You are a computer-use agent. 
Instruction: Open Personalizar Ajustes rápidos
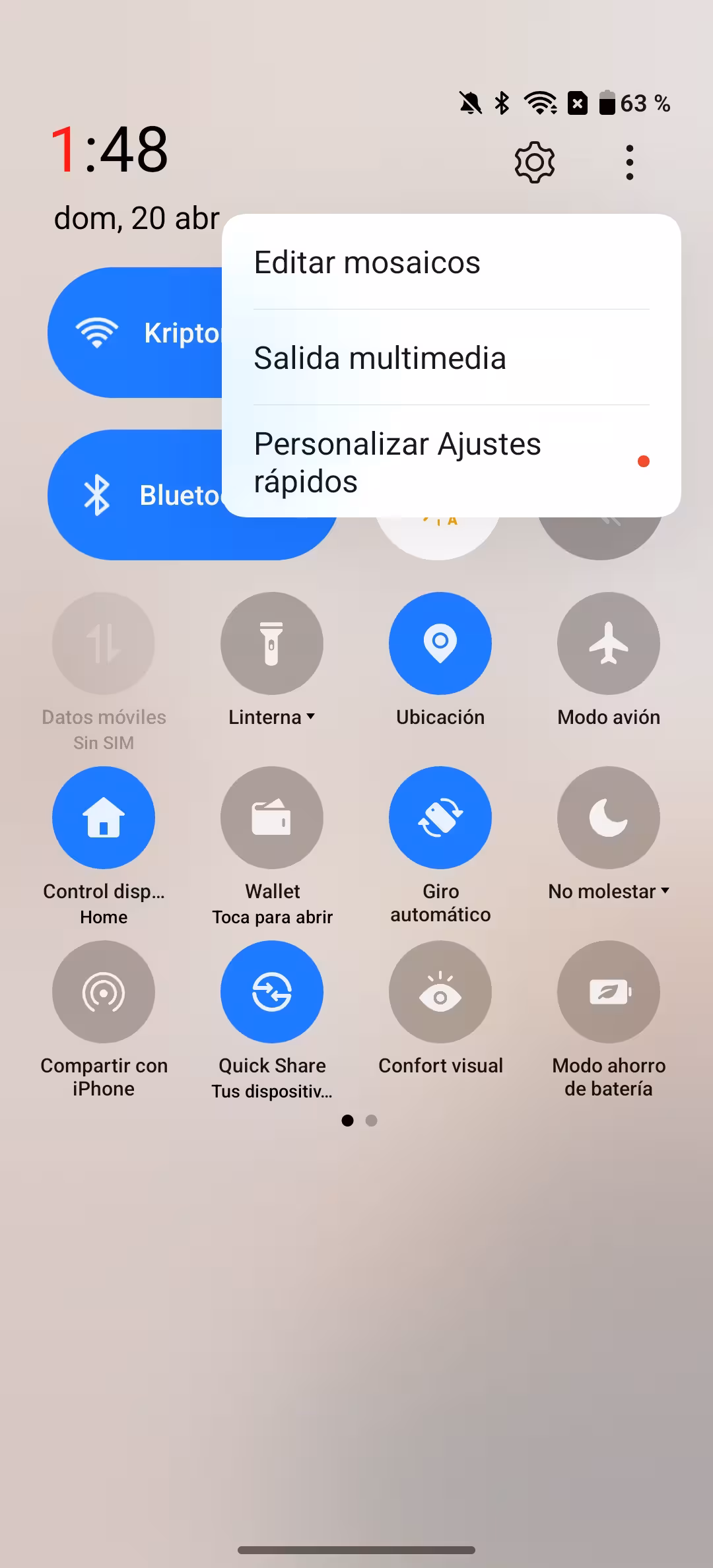tap(452, 462)
